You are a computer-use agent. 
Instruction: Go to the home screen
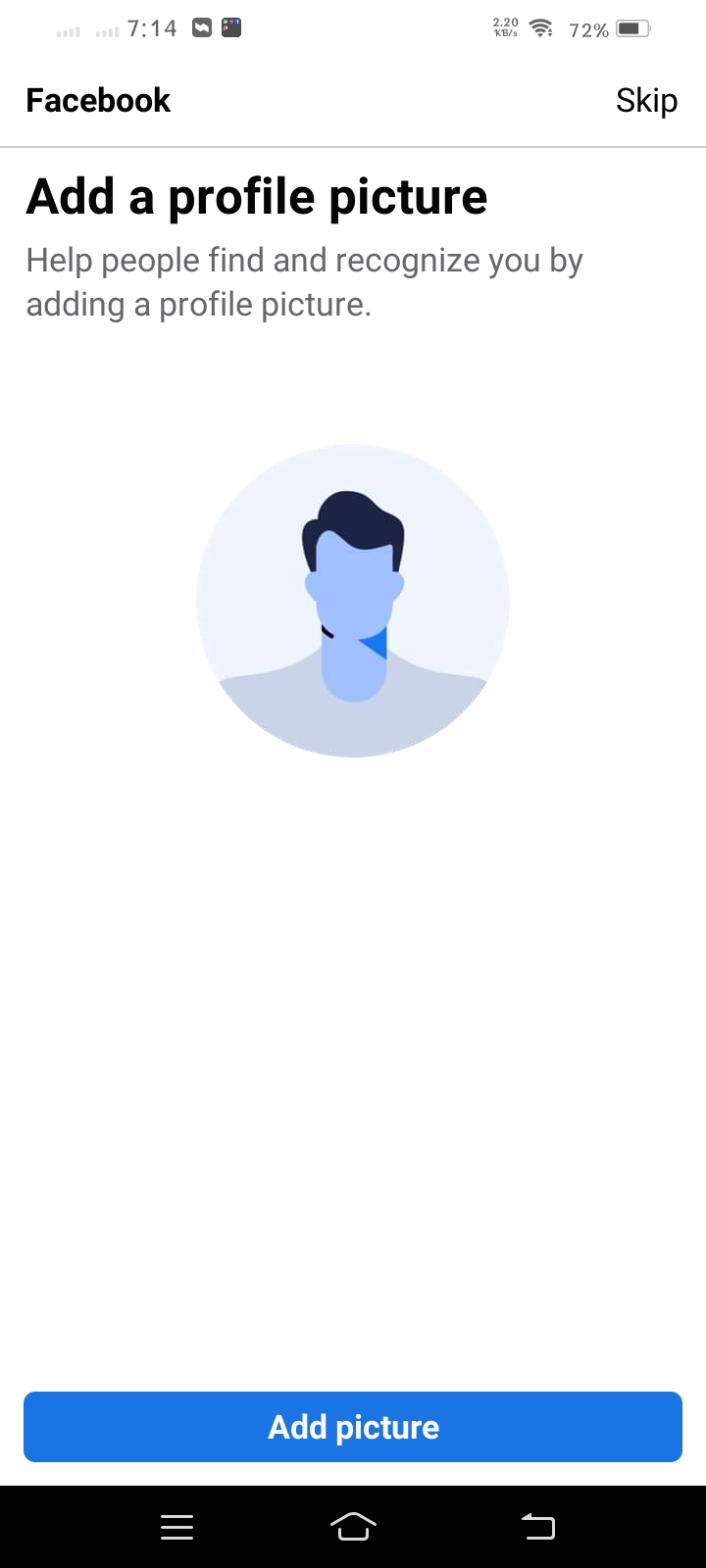(353, 1526)
